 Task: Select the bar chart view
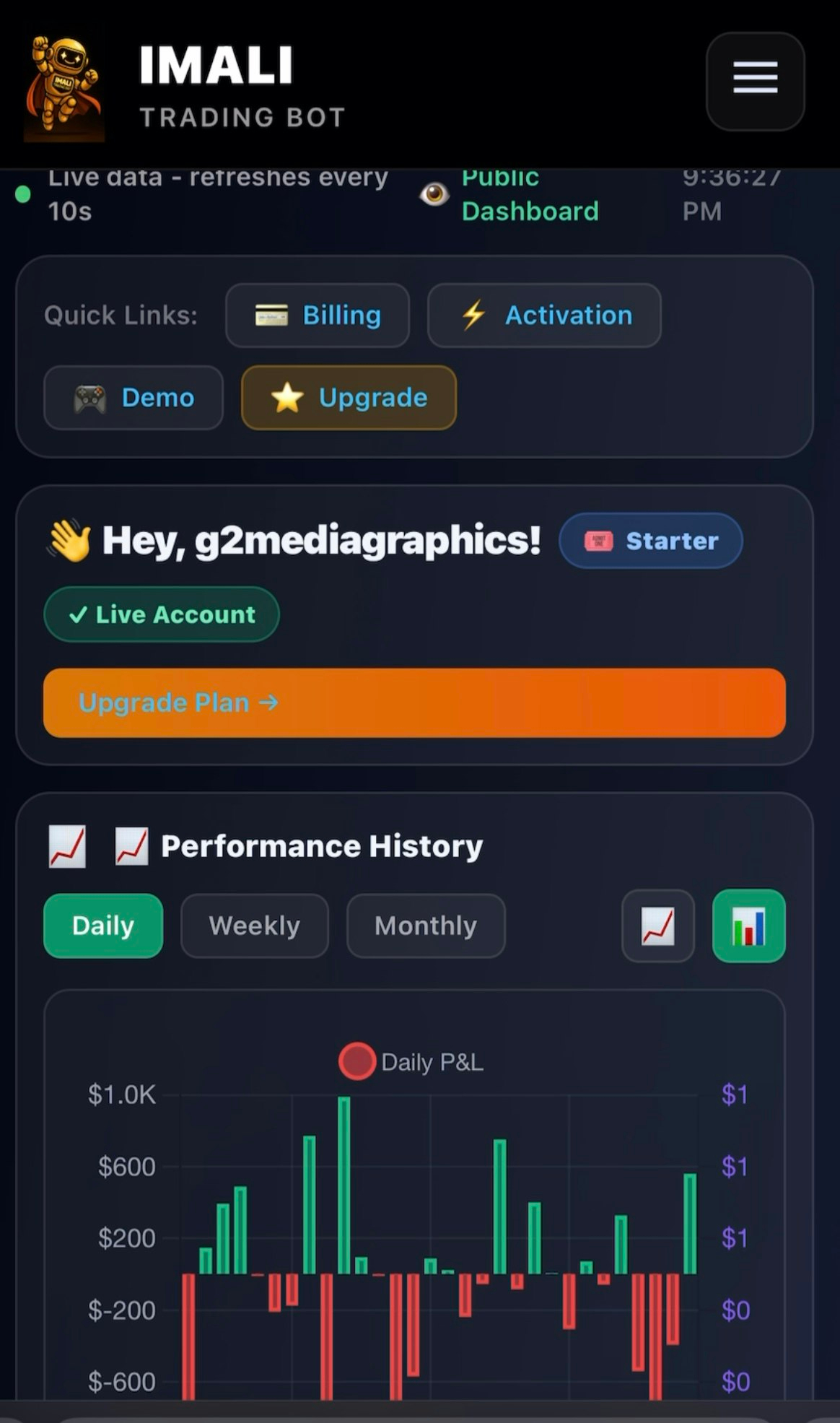(748, 926)
